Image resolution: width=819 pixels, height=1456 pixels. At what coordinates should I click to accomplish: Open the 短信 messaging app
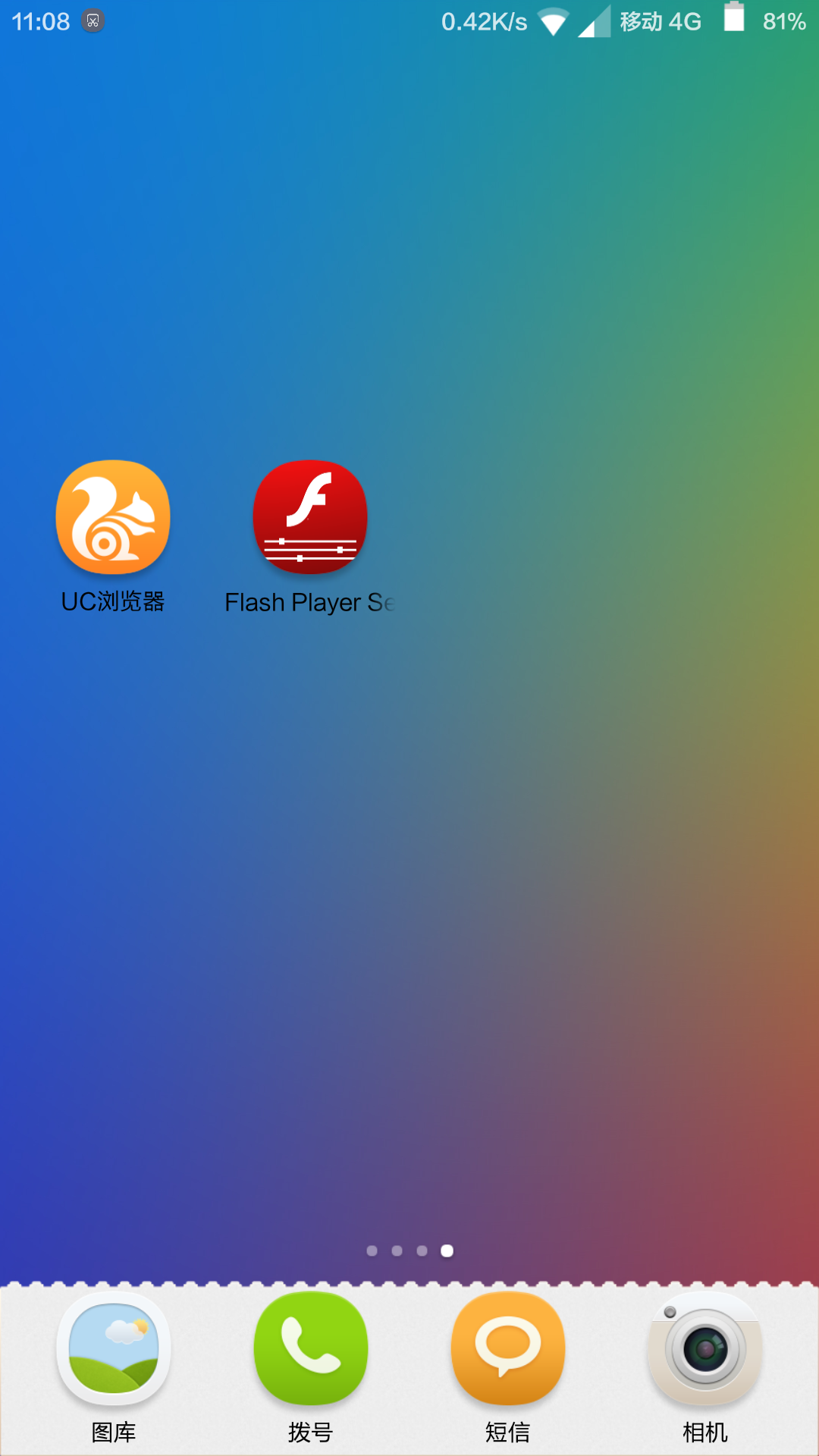coord(507,1349)
